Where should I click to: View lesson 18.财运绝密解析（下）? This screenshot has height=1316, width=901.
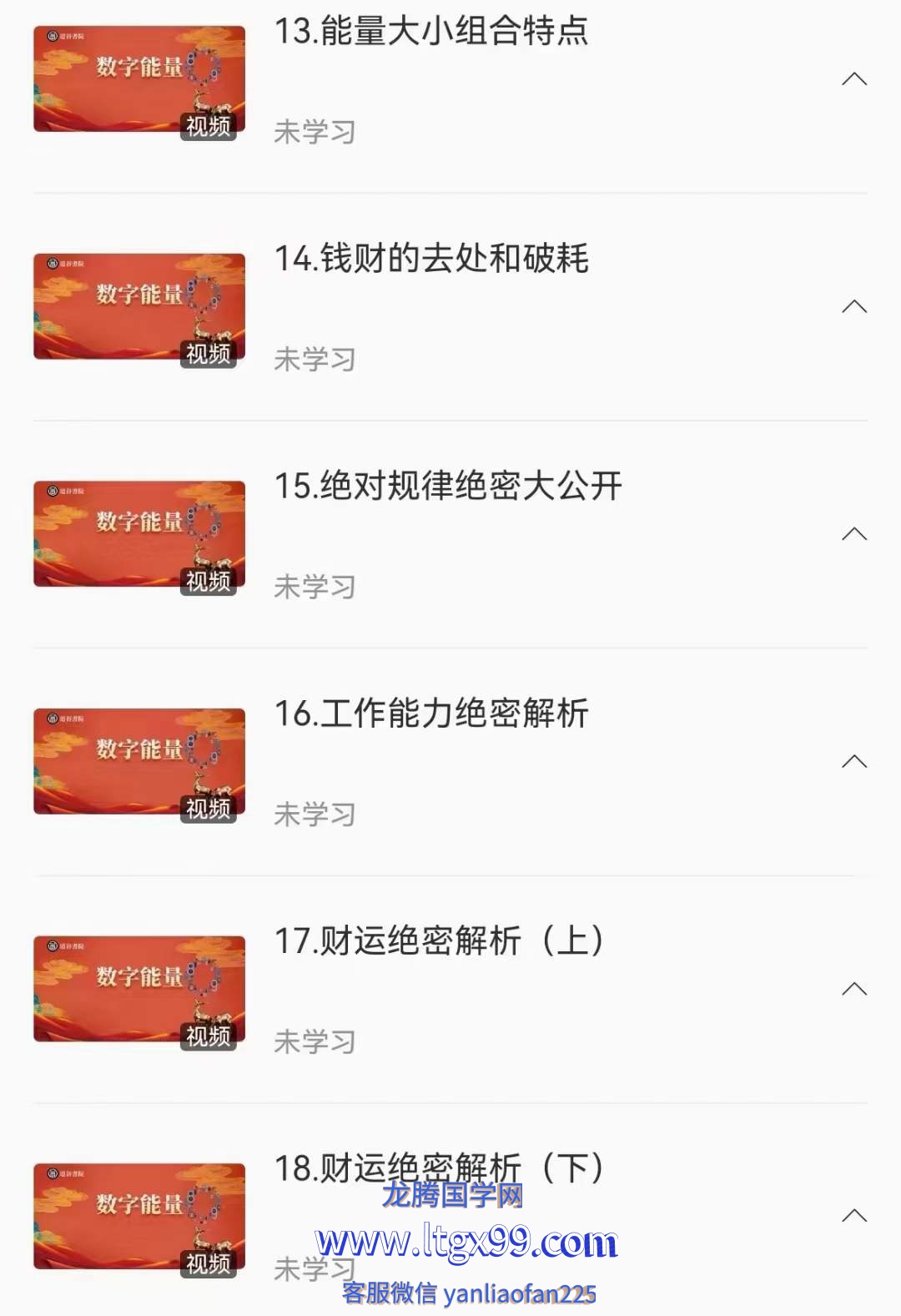pyautogui.click(x=440, y=1168)
